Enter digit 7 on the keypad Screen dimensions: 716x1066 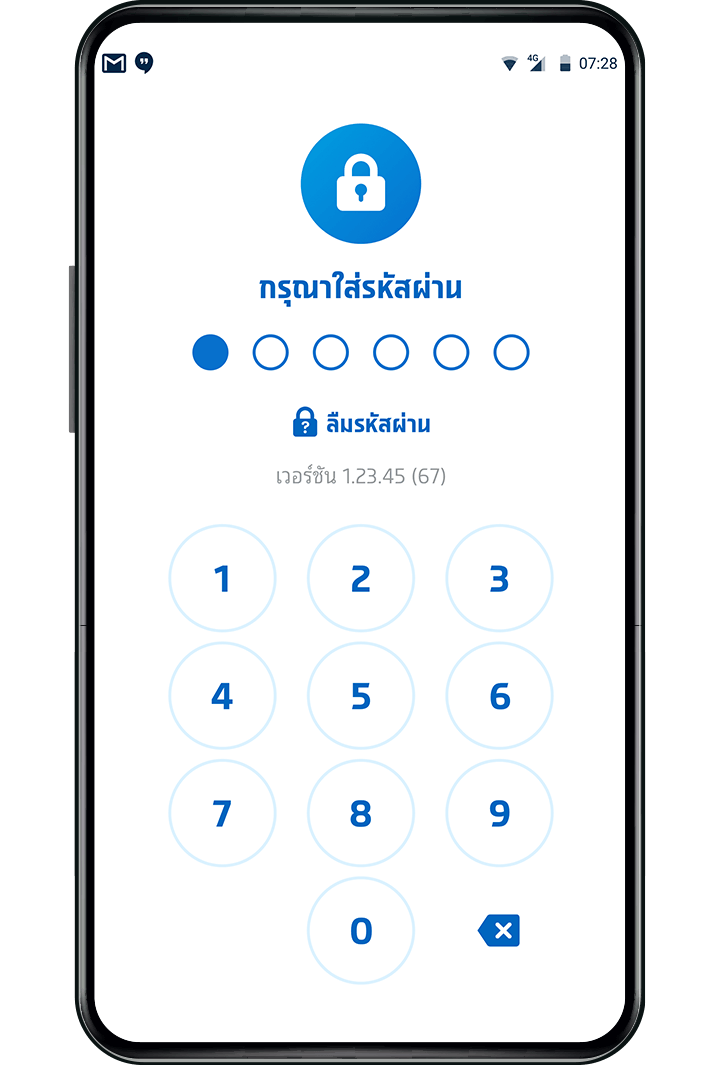[222, 813]
